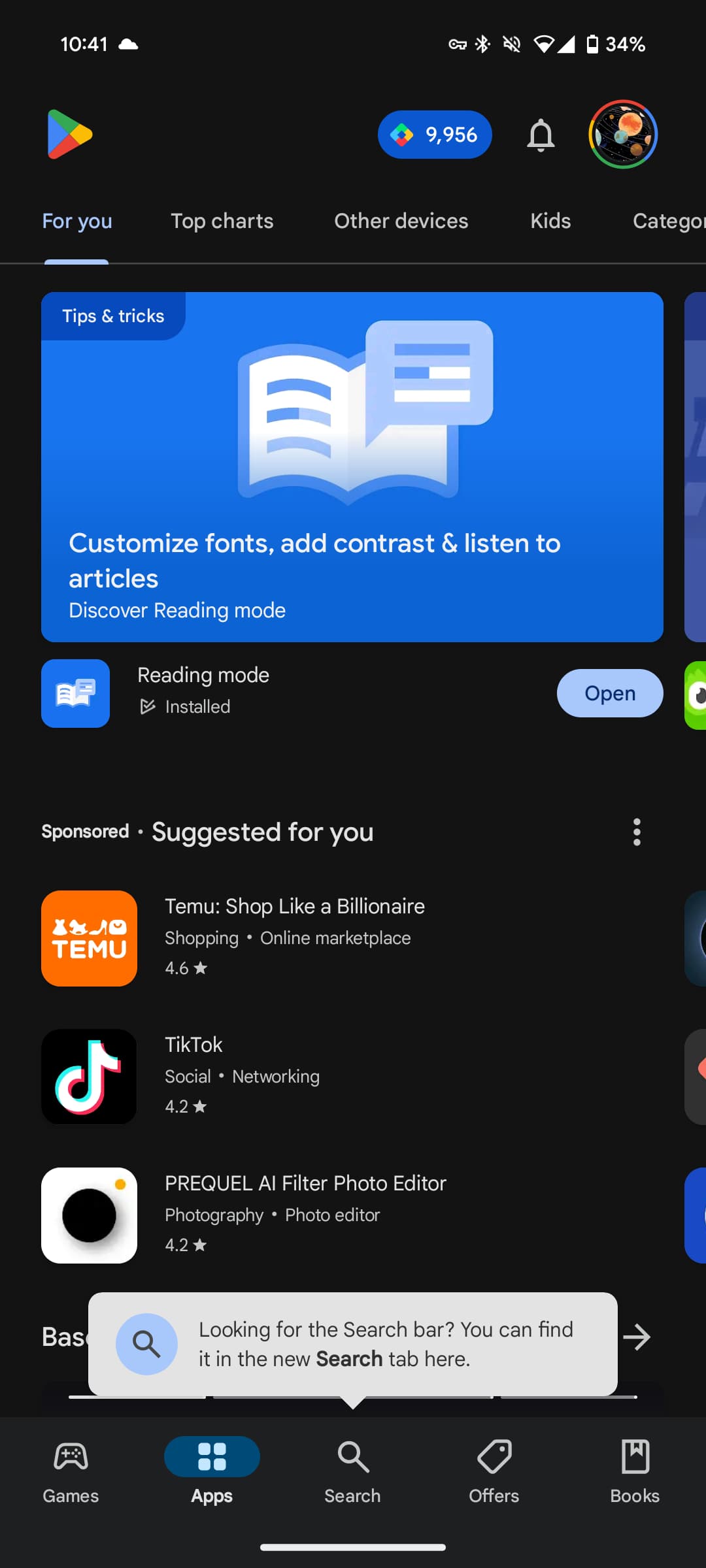View Temu: Shop Like a Billionaire

point(294,938)
